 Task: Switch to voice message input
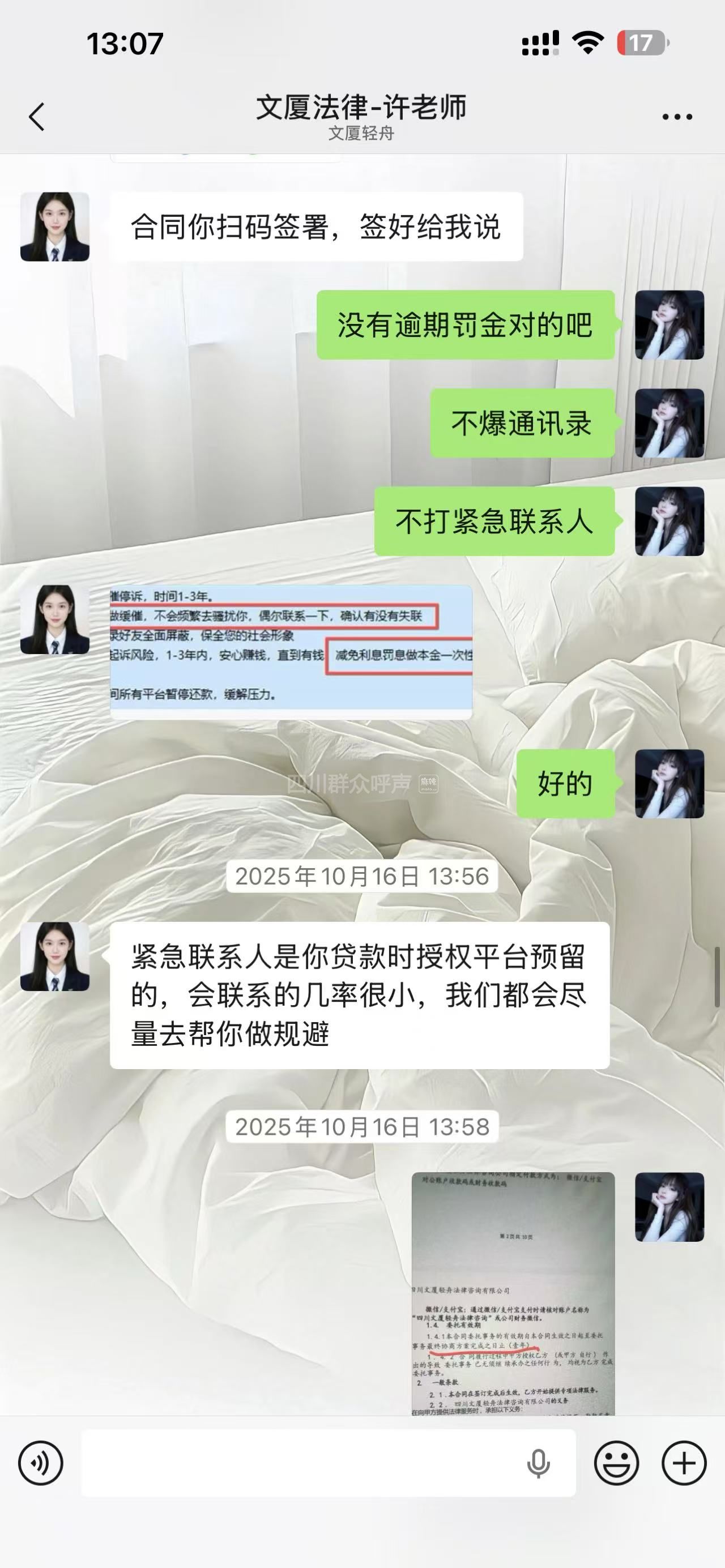pyautogui.click(x=41, y=1463)
